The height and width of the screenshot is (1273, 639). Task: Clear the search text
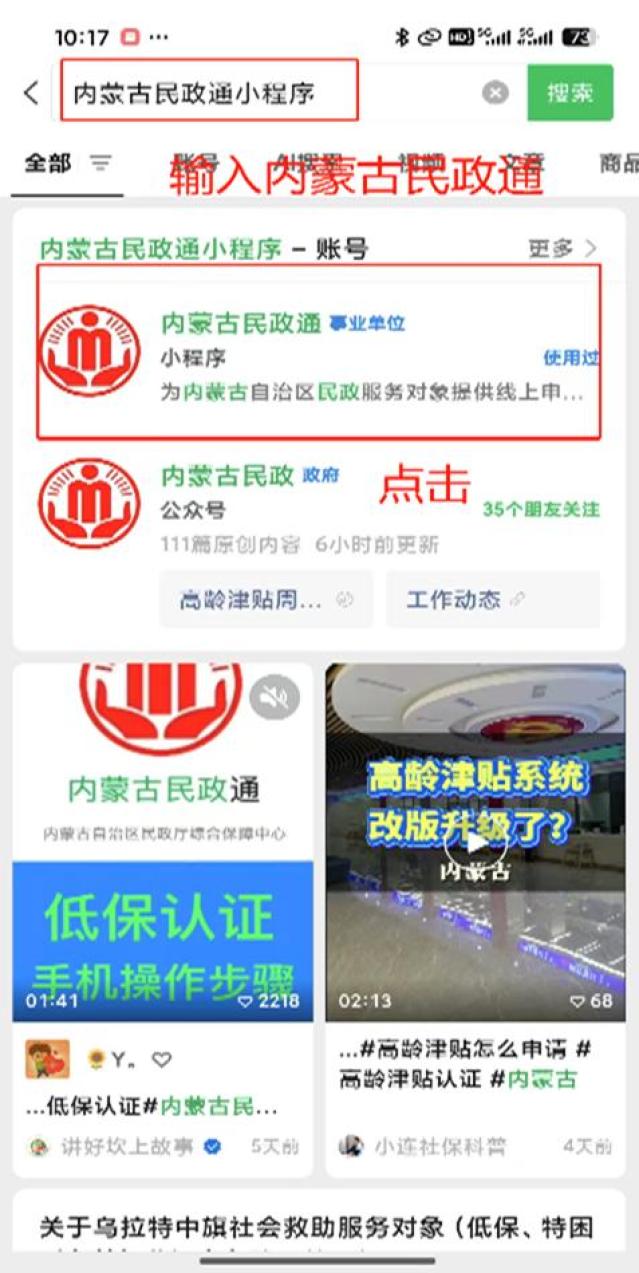(x=495, y=93)
